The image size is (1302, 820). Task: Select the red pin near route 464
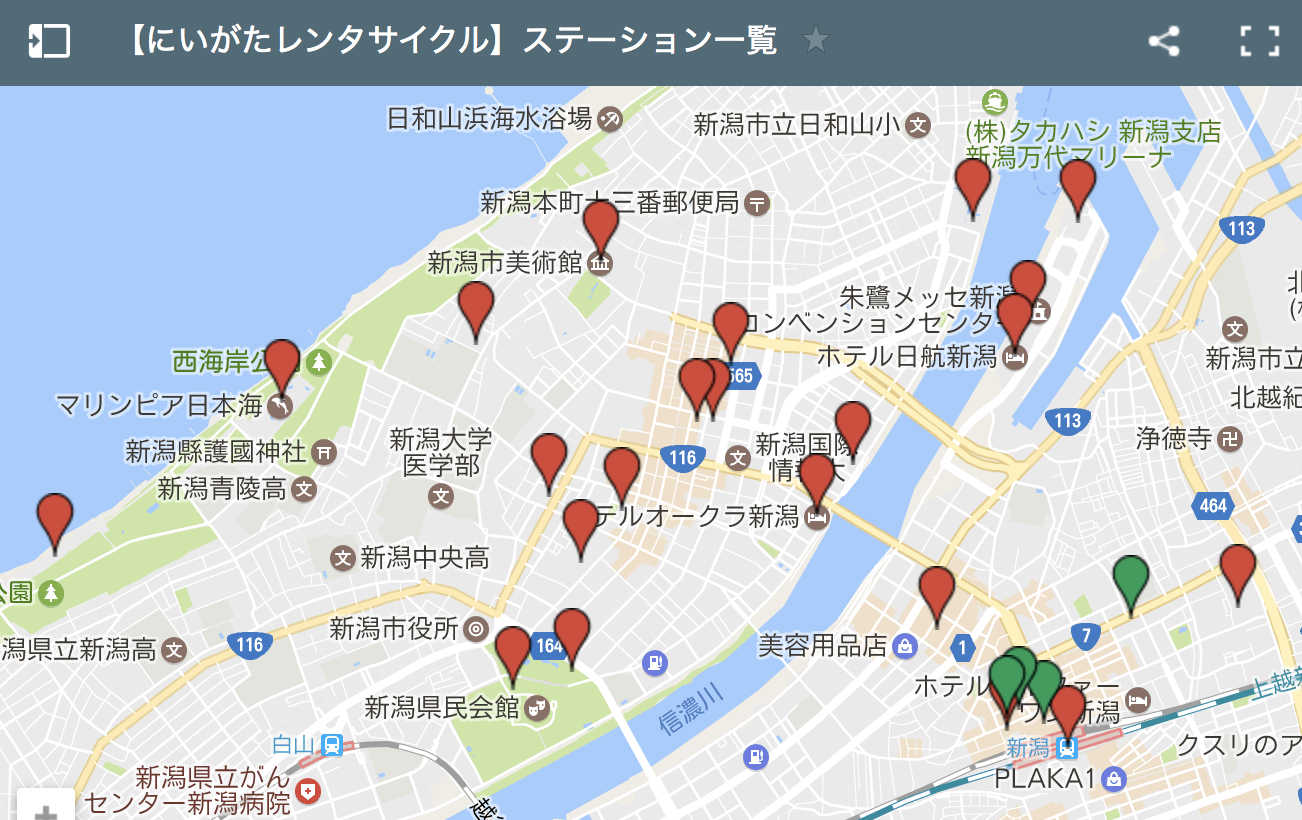click(1238, 570)
